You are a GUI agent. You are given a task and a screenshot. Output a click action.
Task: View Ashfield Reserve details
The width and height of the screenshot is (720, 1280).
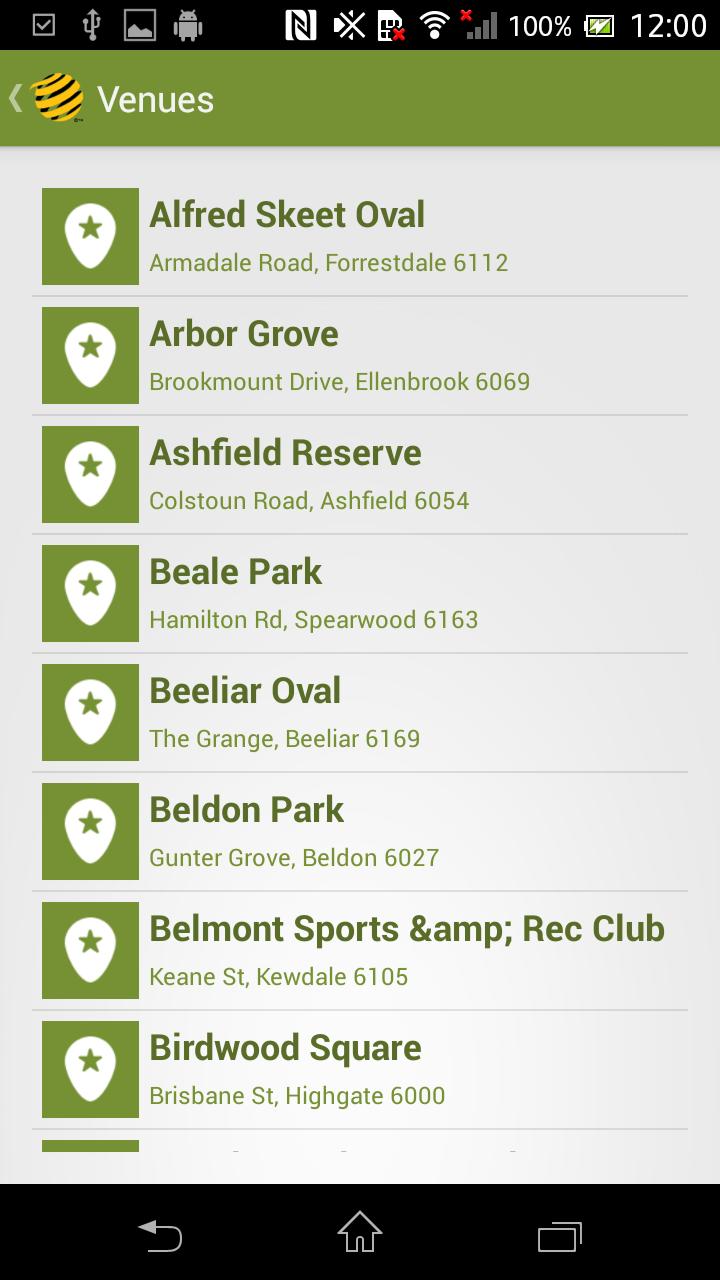pos(360,474)
